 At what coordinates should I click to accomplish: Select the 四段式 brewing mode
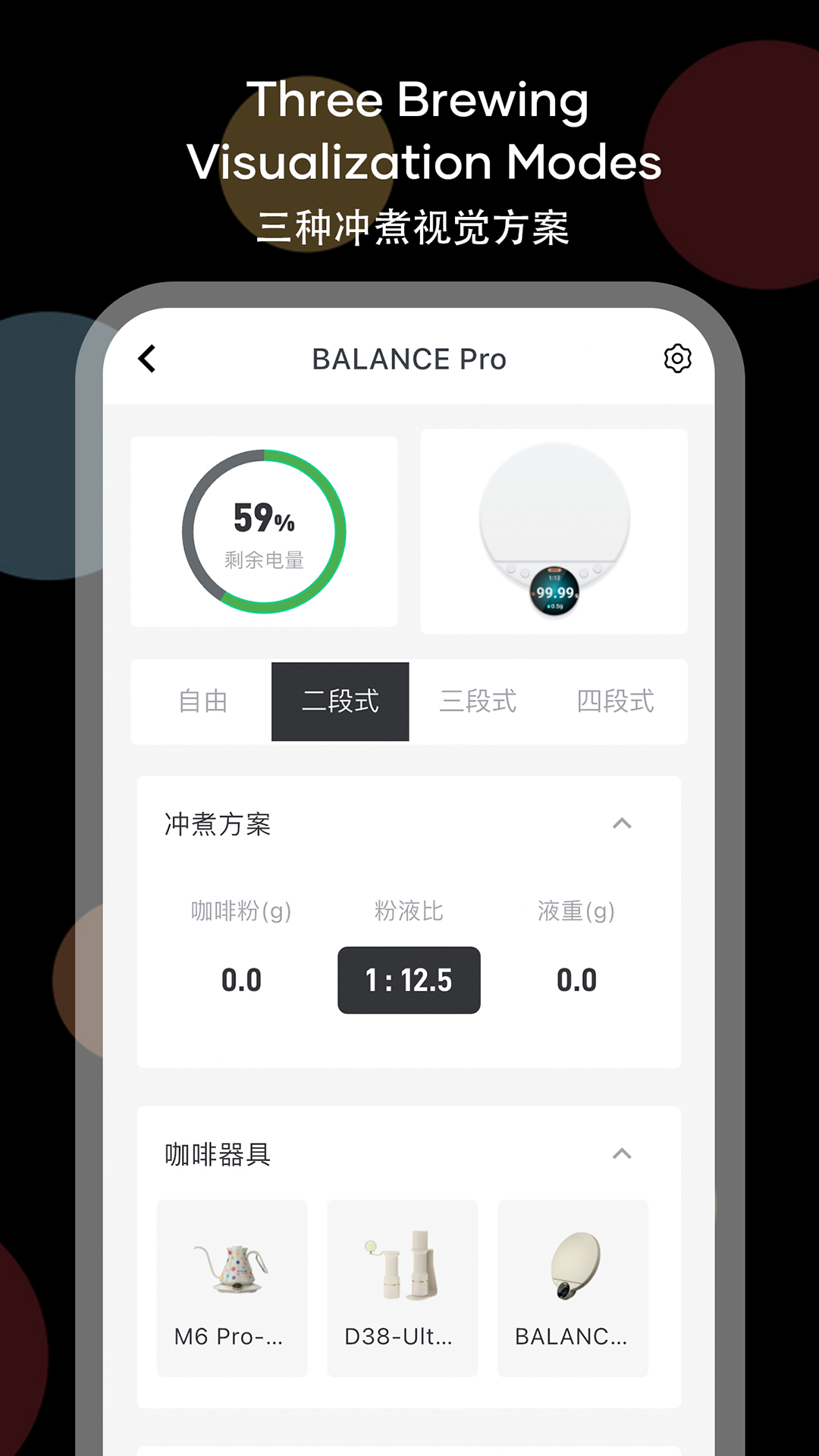617,701
